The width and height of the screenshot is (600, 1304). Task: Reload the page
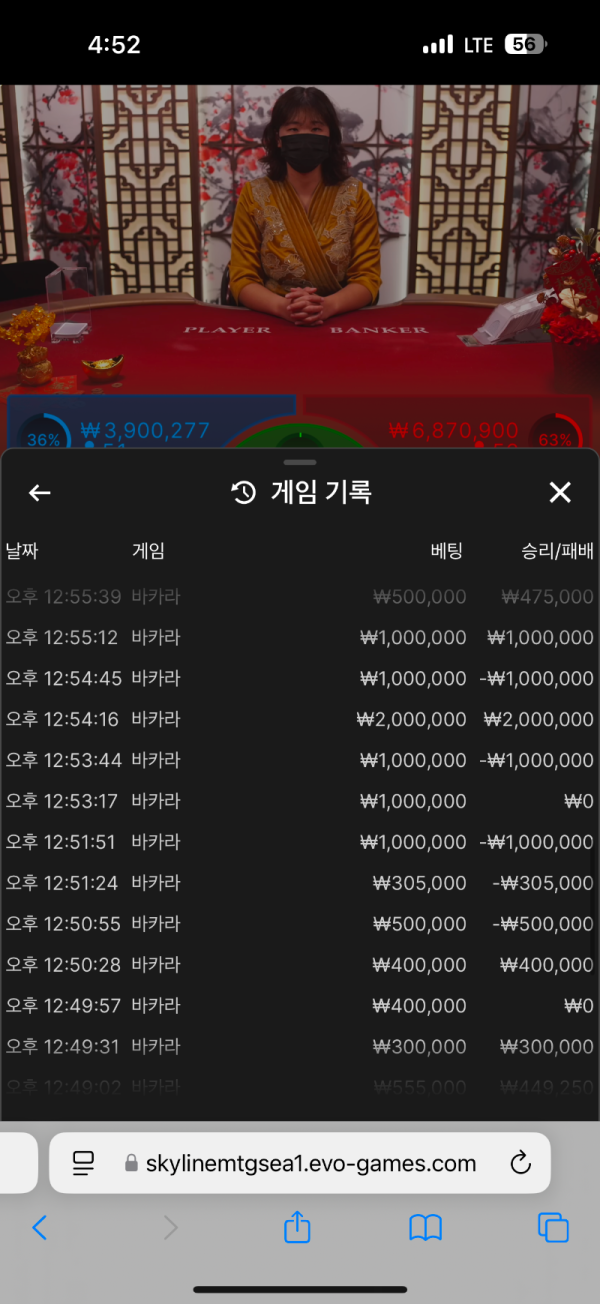click(x=520, y=1163)
